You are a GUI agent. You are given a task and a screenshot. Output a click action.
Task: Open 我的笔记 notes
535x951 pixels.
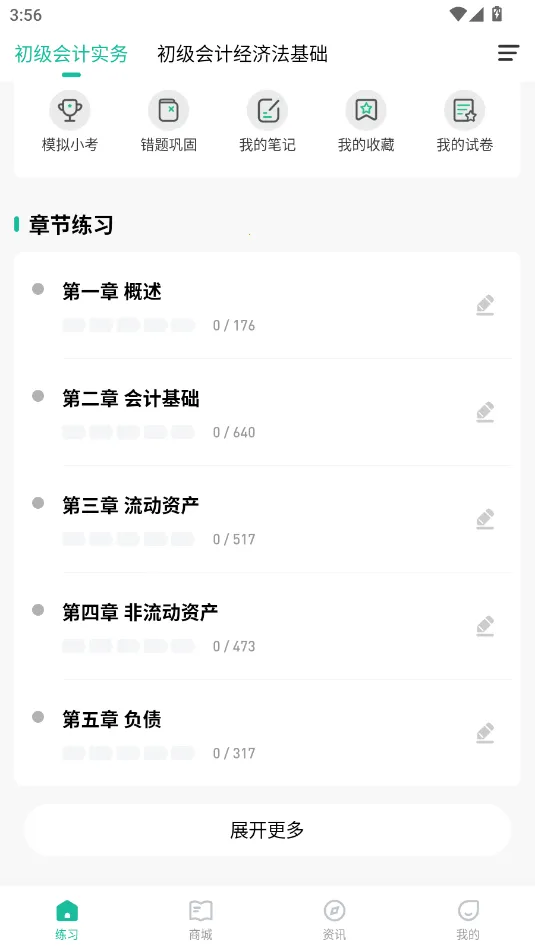[x=268, y=121]
